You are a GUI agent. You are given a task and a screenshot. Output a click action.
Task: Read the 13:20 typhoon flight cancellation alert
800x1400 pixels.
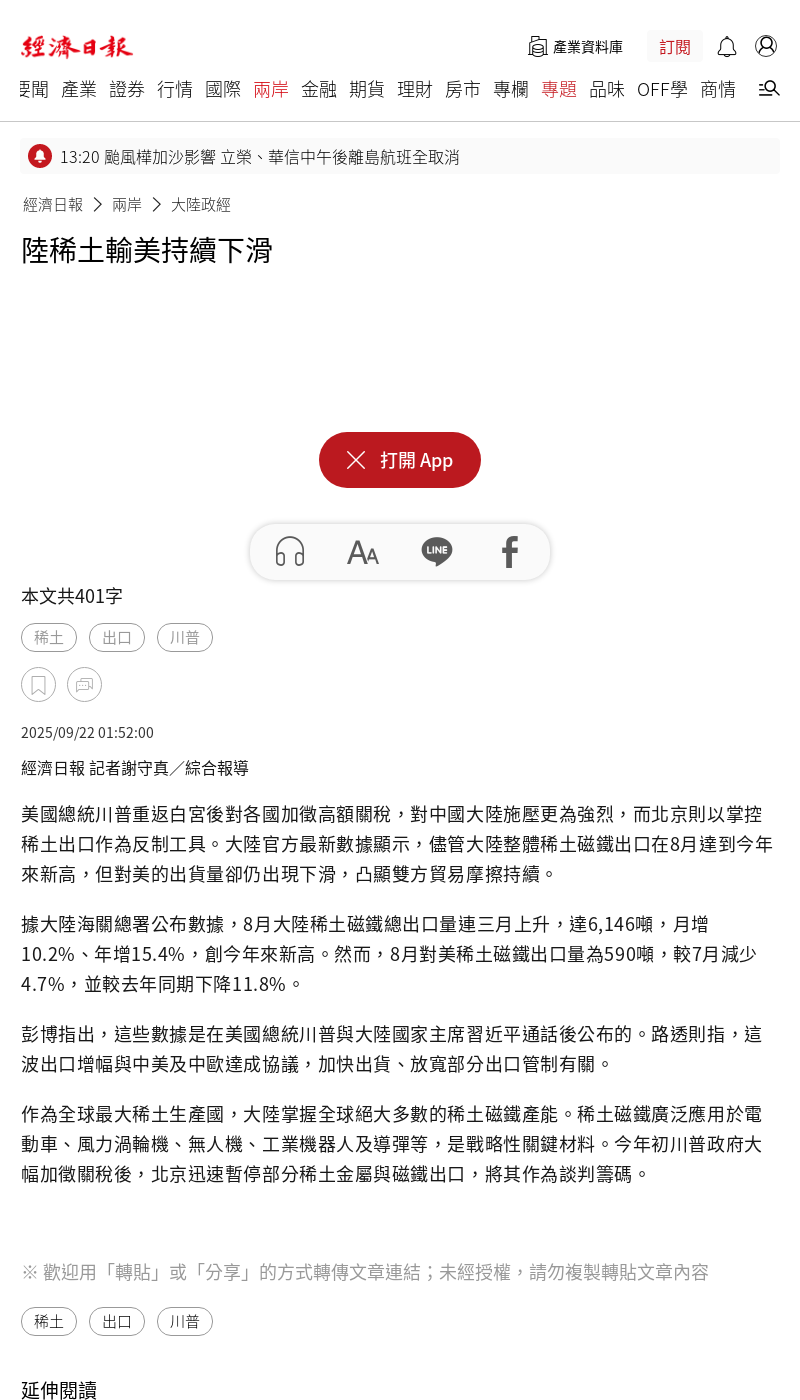tap(260, 157)
